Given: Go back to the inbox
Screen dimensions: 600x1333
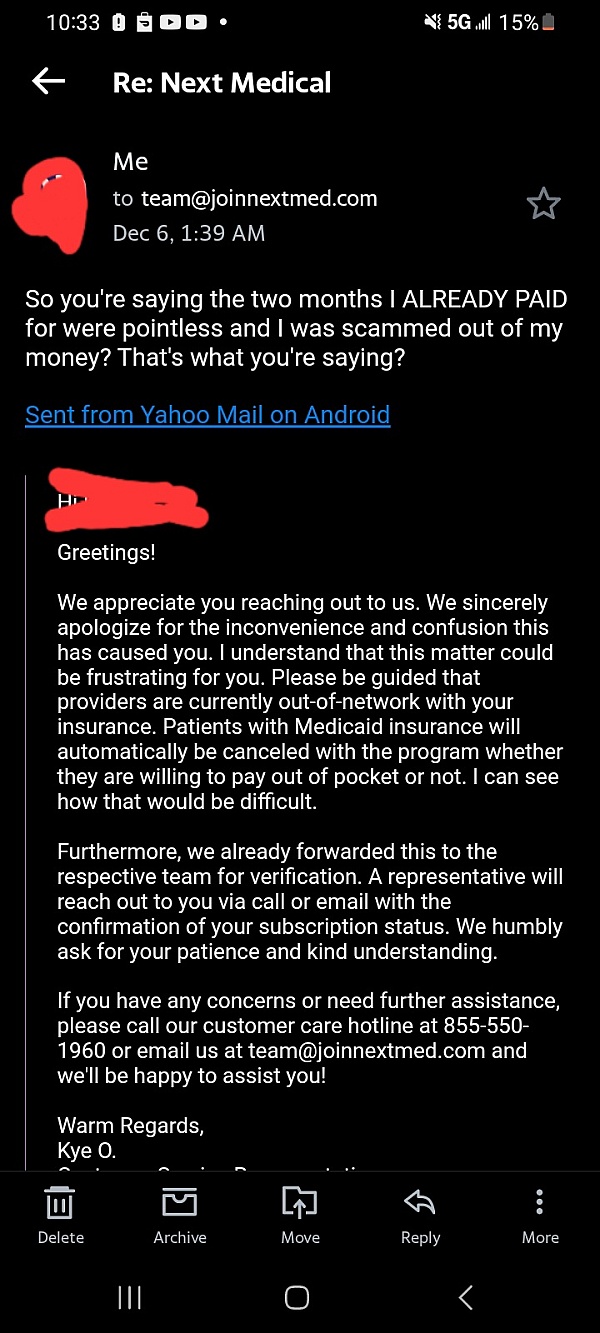Looking at the screenshot, I should point(48,82).
